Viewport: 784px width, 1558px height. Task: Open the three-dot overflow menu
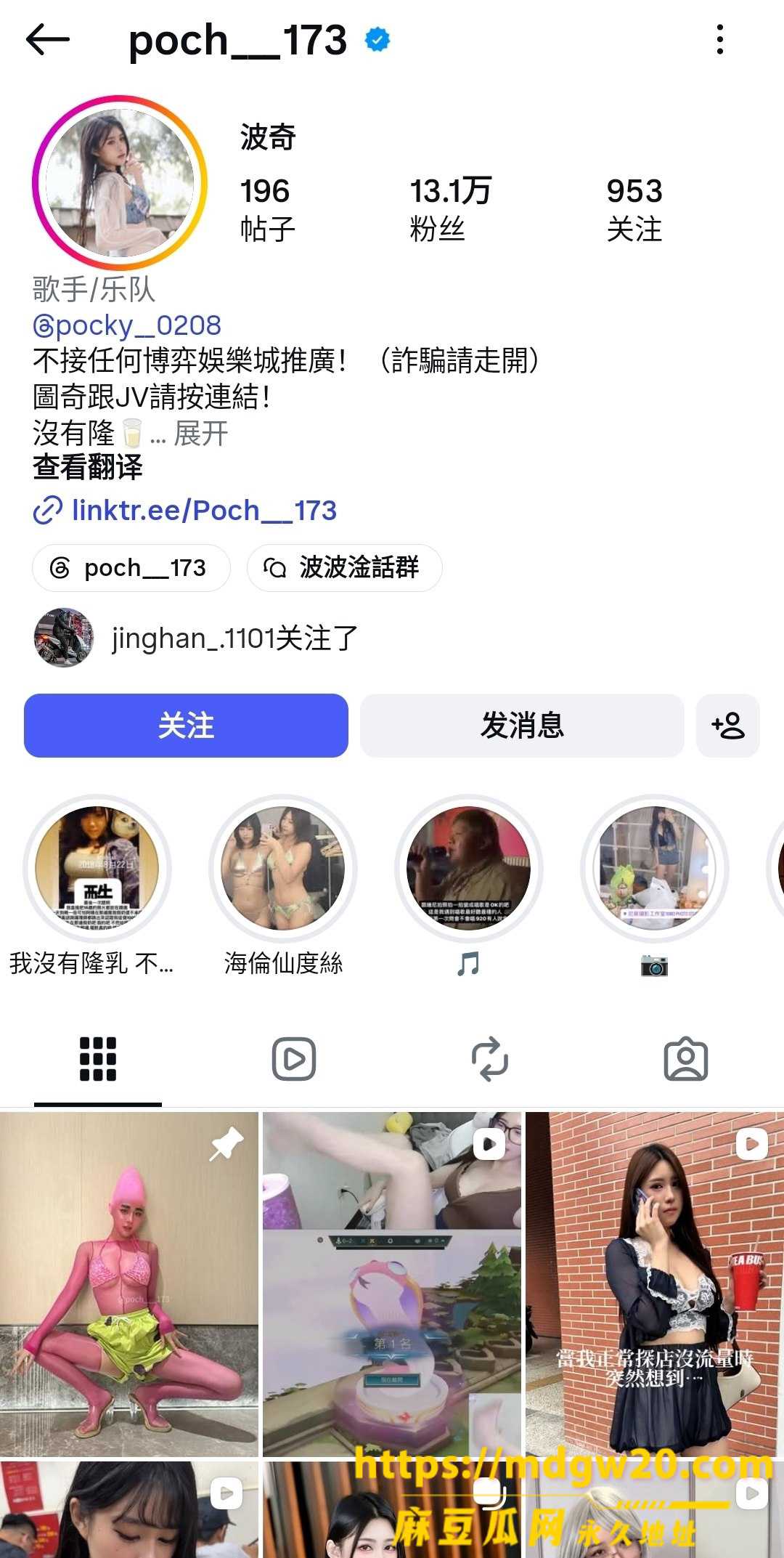pos(719,39)
